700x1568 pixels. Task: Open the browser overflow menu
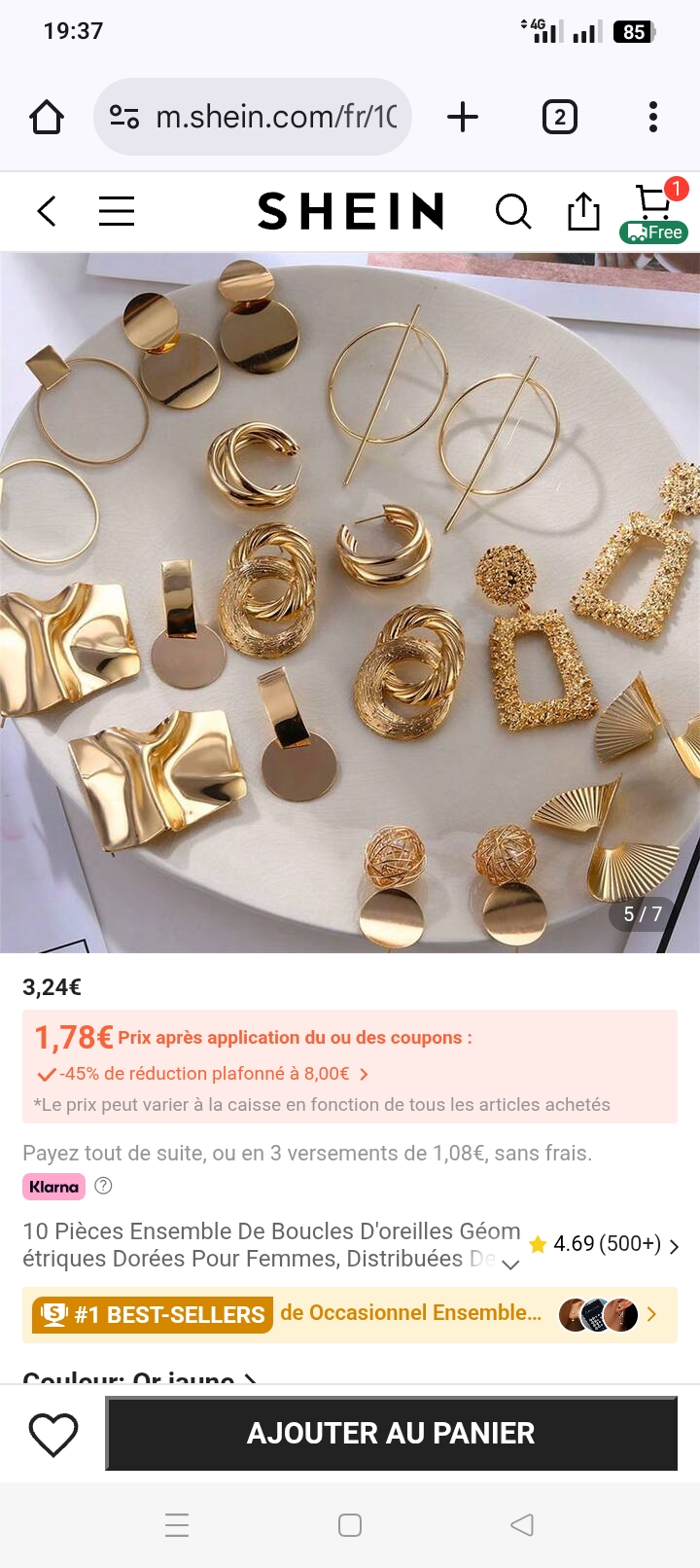point(653,118)
